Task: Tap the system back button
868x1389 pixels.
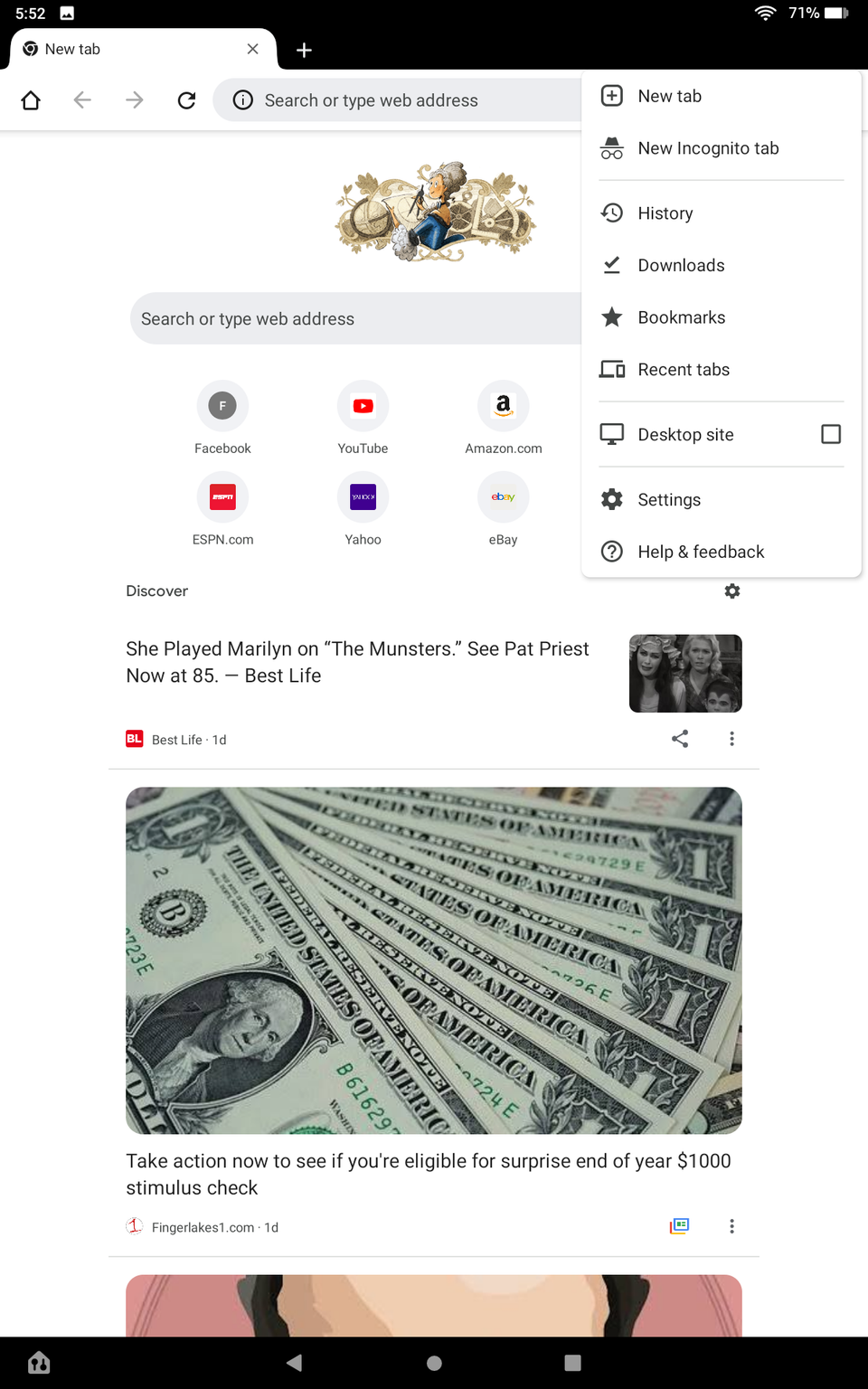Action: [x=294, y=1363]
